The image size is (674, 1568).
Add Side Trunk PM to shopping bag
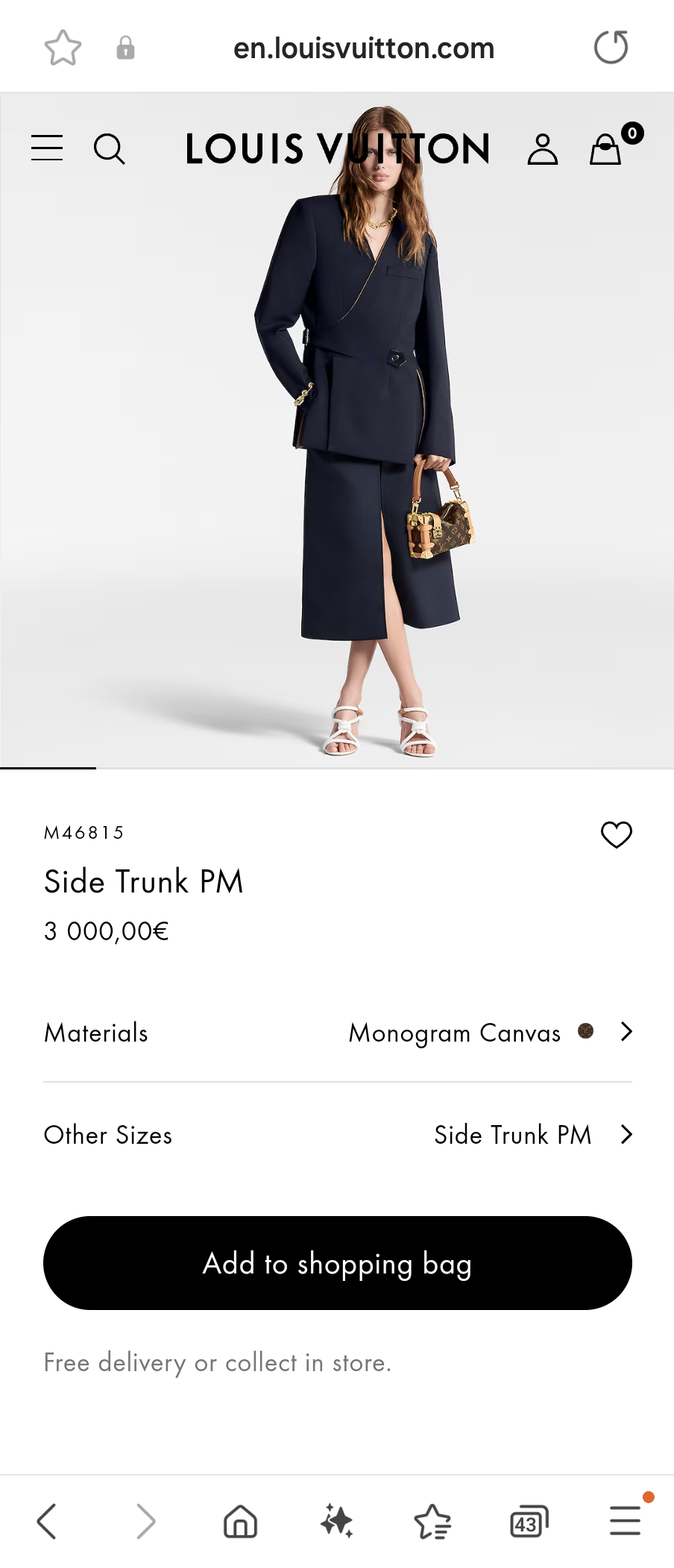tap(336, 1263)
